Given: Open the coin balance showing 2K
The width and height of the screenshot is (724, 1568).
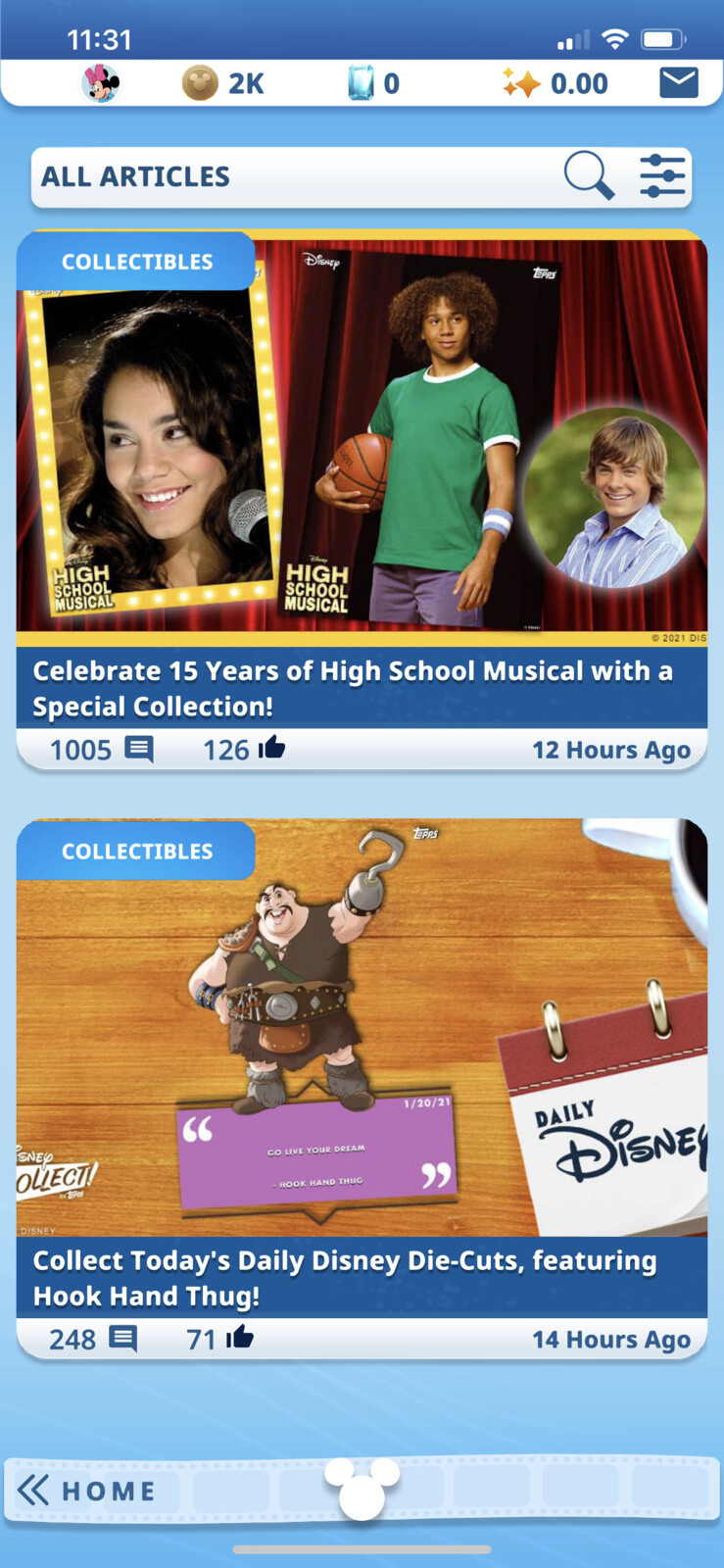Looking at the screenshot, I should (223, 83).
